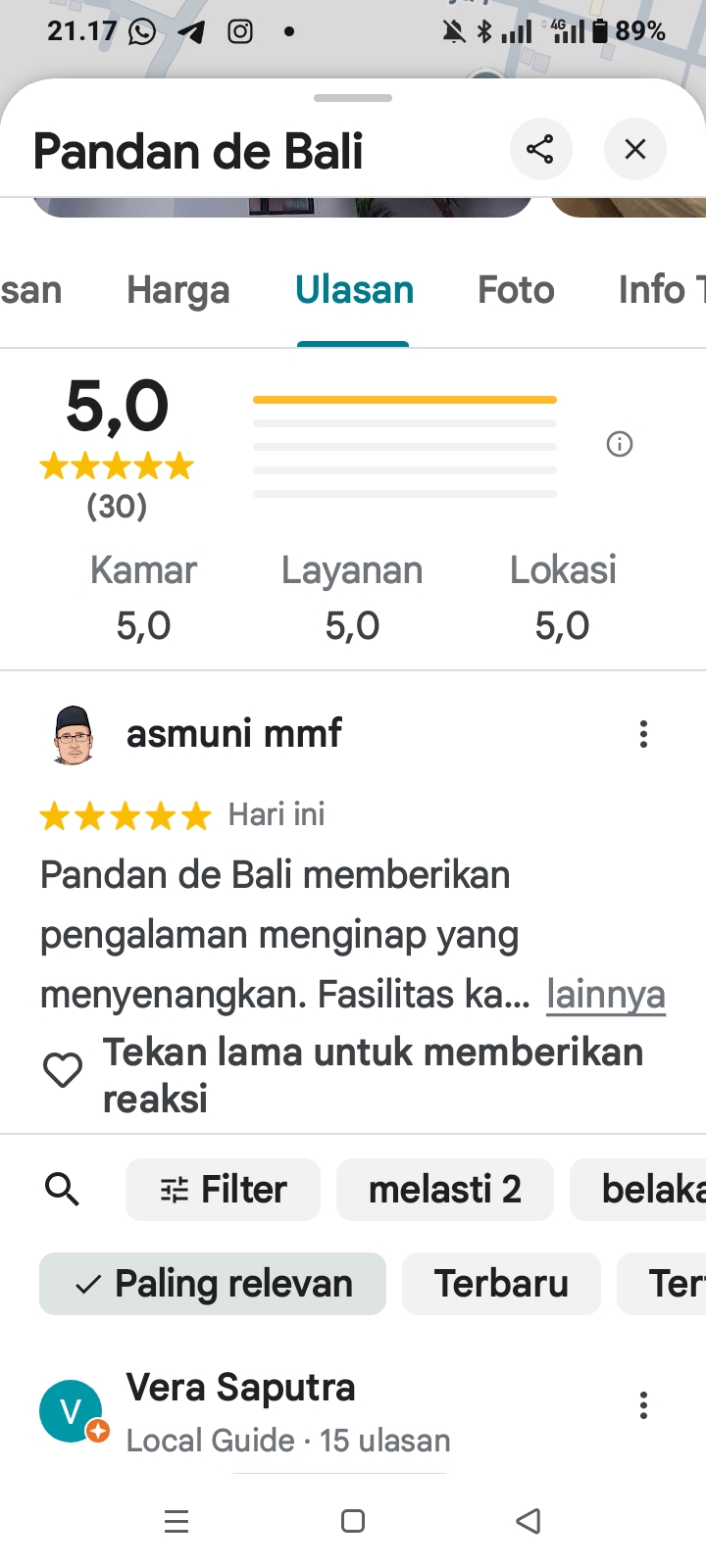Screen dimensions: 706x1568
Task: Open asmuni mmf's profile
Action: pyautogui.click(x=233, y=733)
